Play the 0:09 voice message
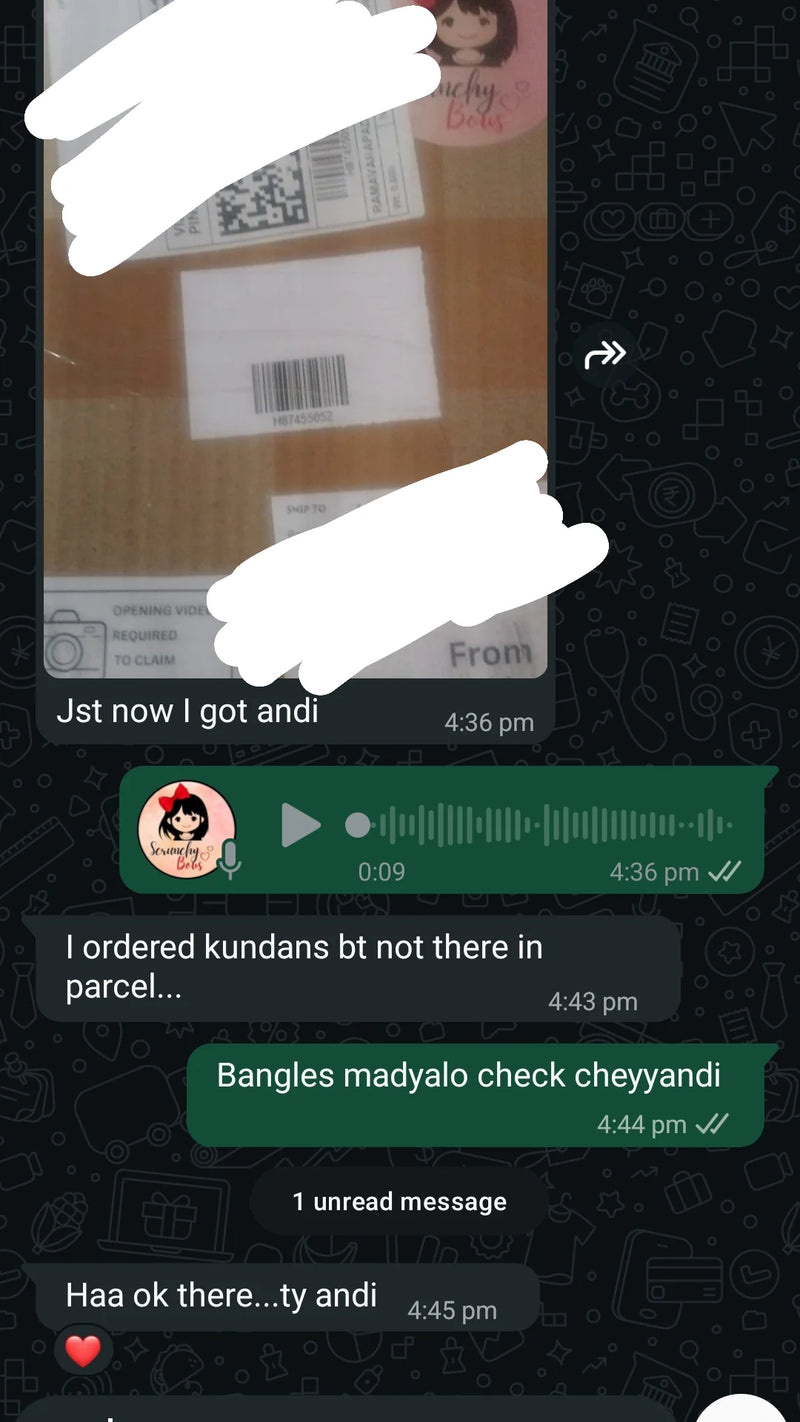 pos(300,825)
